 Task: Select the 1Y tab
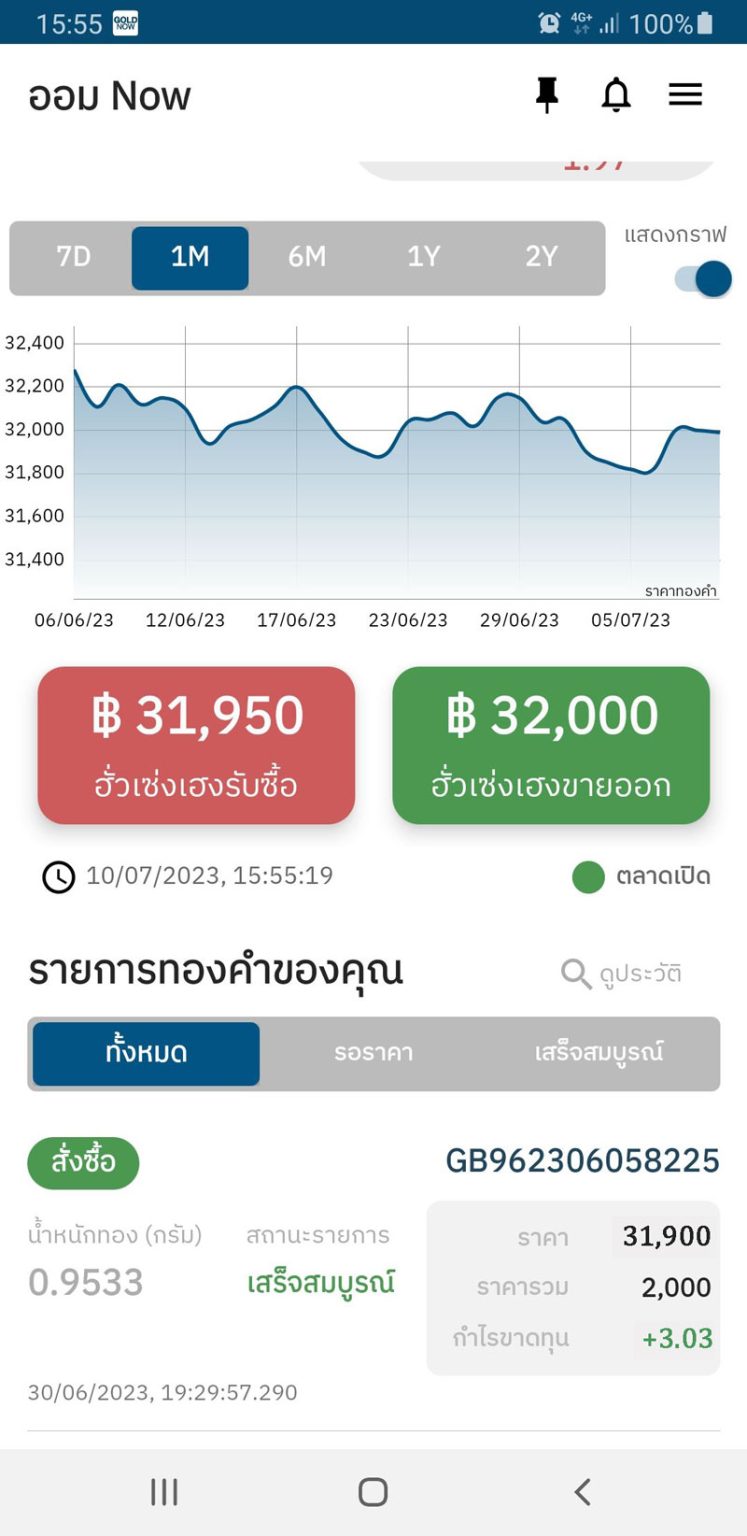[x=424, y=258]
